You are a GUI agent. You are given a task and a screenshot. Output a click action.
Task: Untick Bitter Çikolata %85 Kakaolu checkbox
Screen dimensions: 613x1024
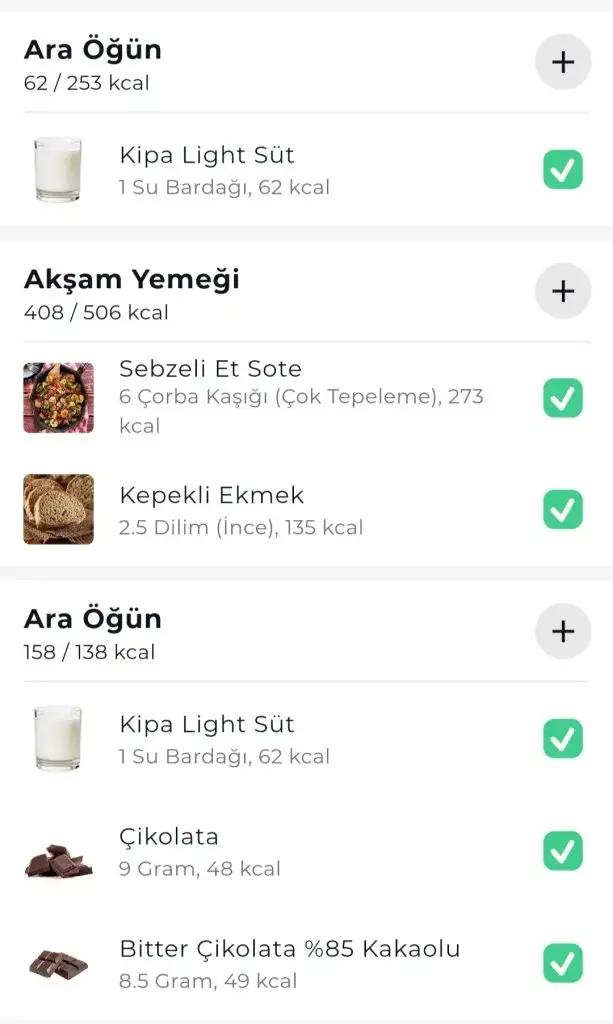(x=563, y=963)
